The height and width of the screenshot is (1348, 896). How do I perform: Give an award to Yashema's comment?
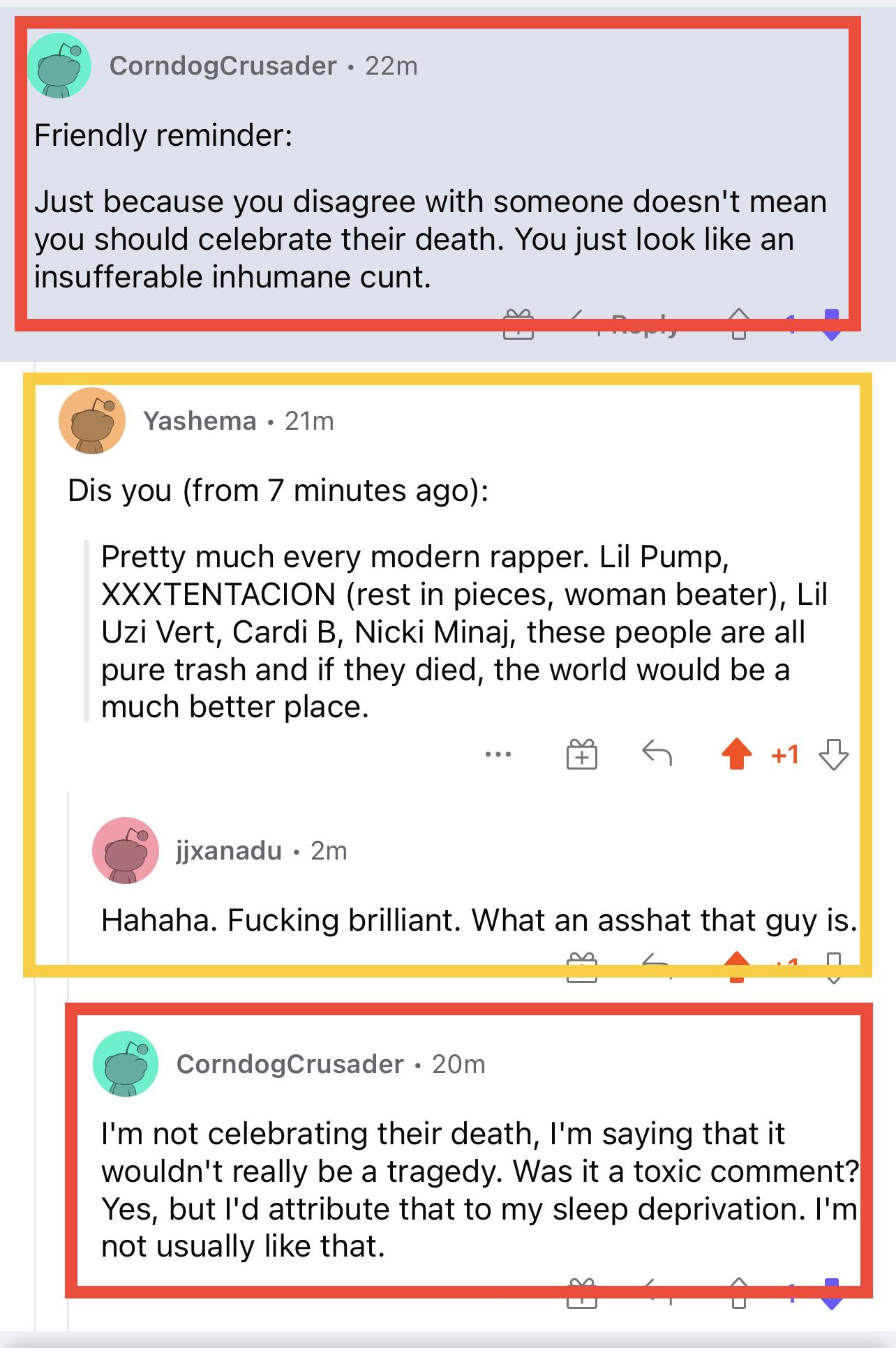581,754
